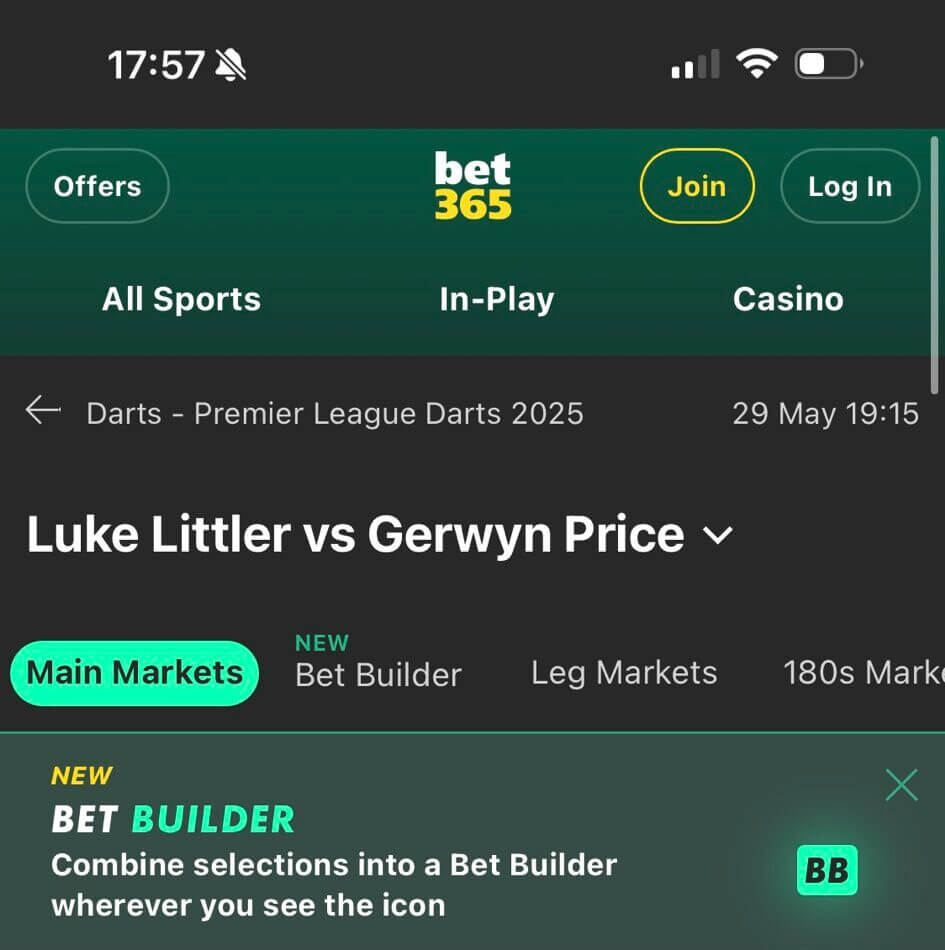Open the Log In screen
Image resolution: width=945 pixels, height=950 pixels.
pos(849,186)
